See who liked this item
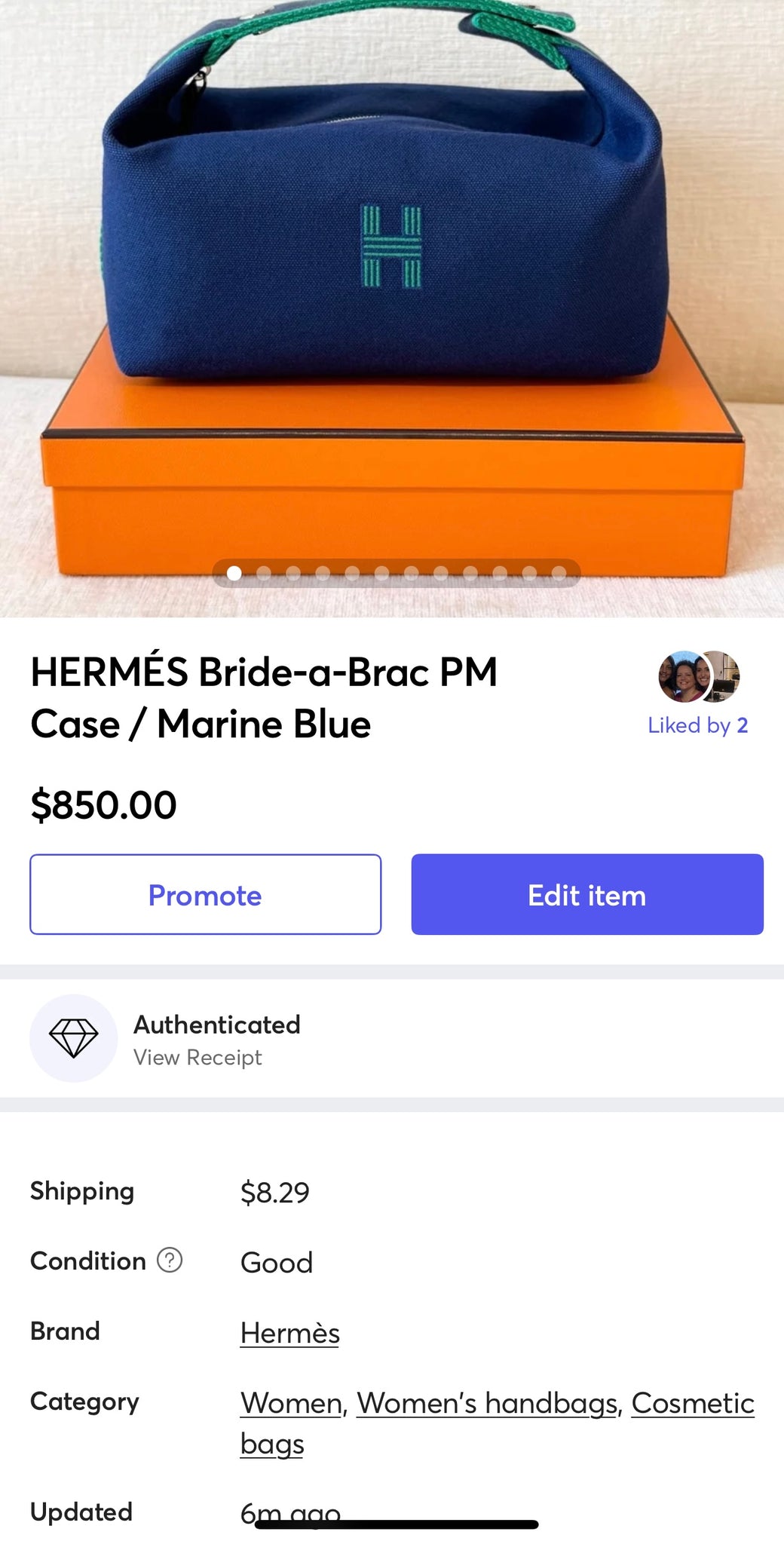The height and width of the screenshot is (1544, 784). tap(697, 725)
